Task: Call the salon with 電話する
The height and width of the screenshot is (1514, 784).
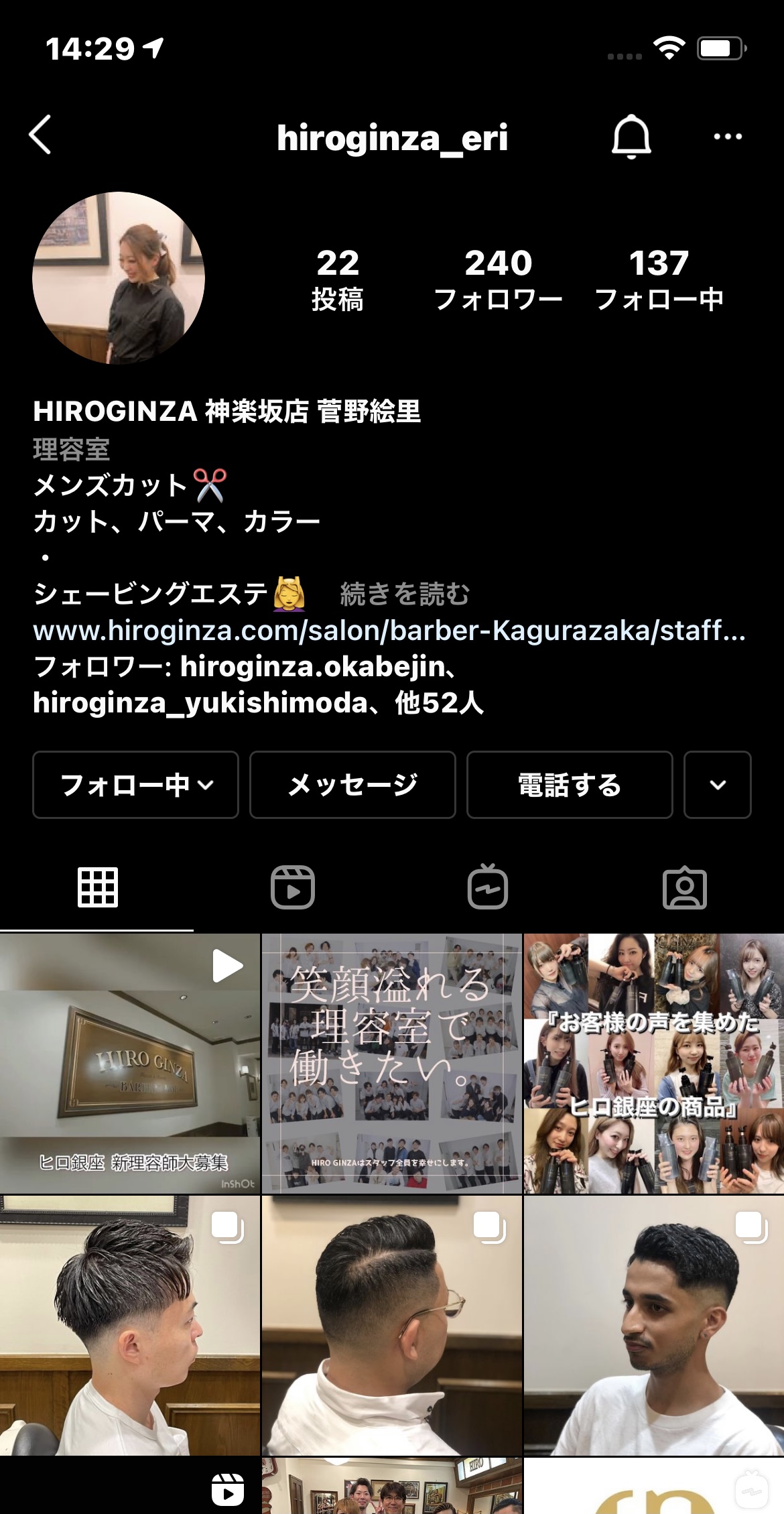Action: 570,785
